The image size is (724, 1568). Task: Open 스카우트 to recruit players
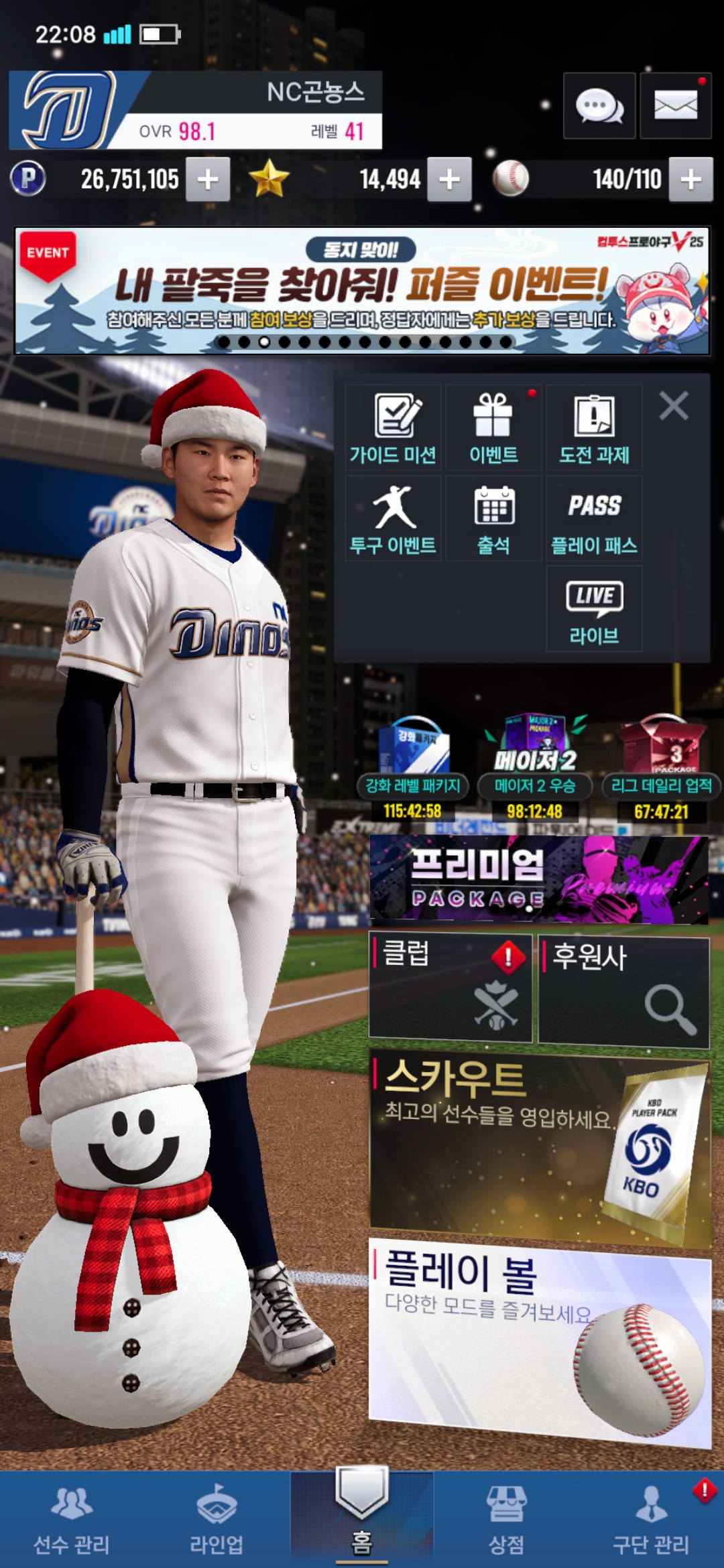tap(539, 1147)
